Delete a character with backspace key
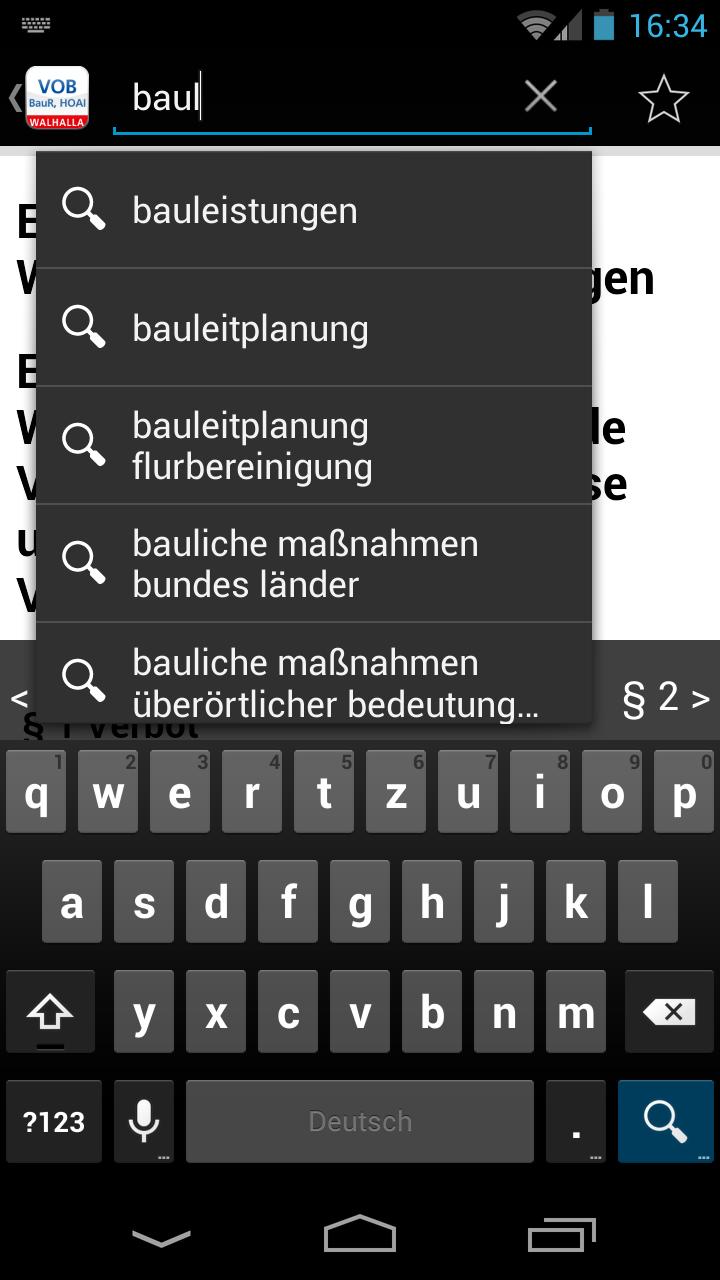This screenshot has height=1280, width=720. (668, 1013)
